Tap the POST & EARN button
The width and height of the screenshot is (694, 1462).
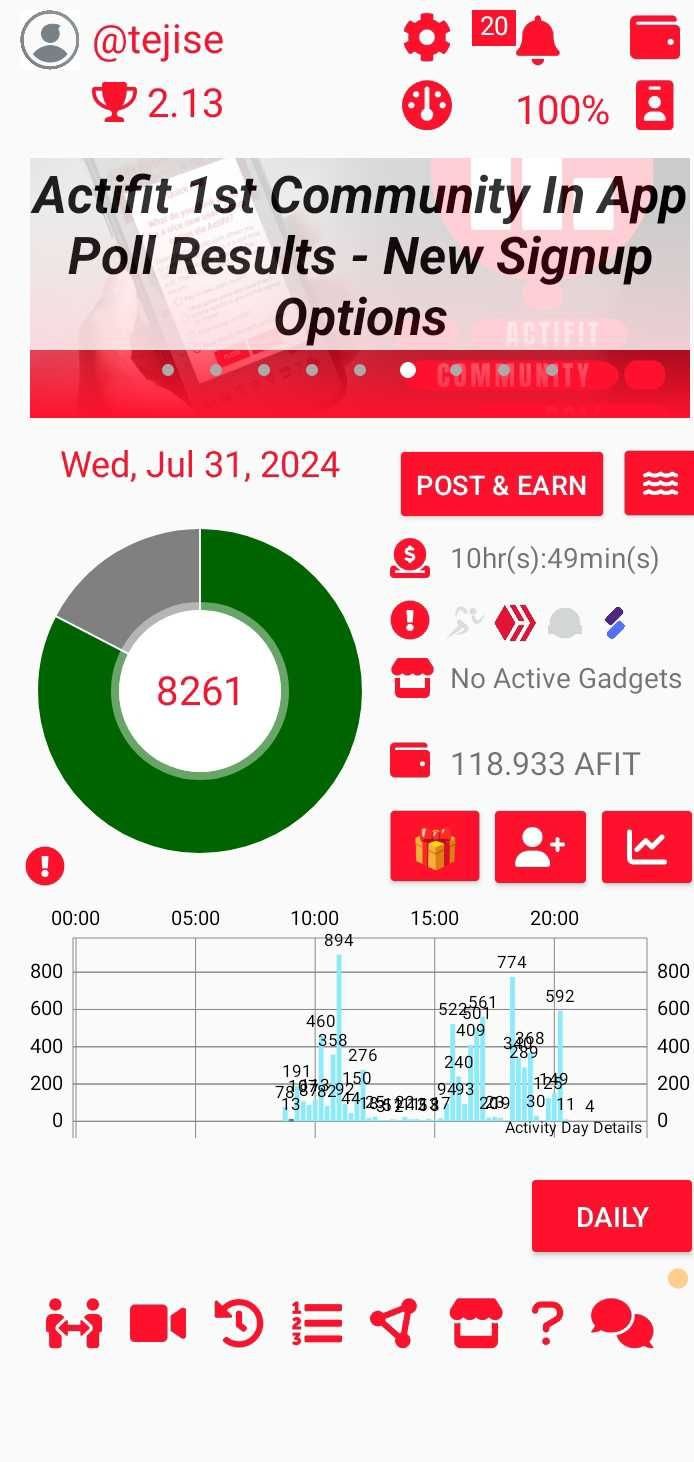click(502, 485)
